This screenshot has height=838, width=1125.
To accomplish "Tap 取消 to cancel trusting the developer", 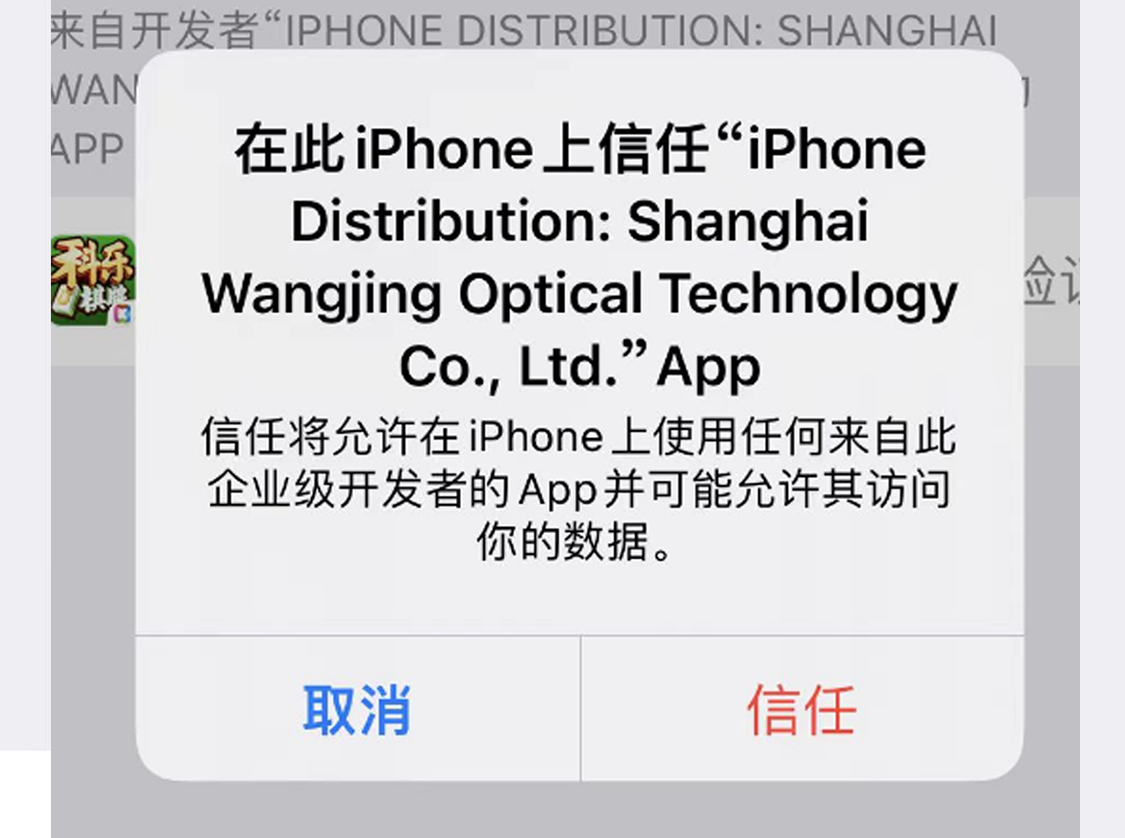I will 357,710.
